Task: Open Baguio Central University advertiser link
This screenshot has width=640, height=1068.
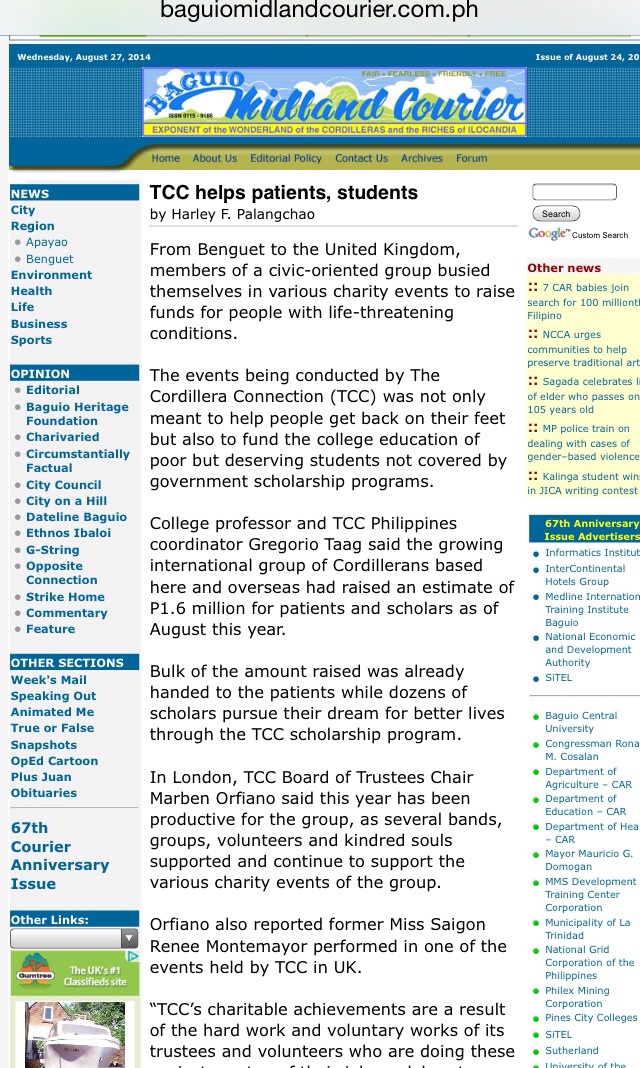Action: 581,722
